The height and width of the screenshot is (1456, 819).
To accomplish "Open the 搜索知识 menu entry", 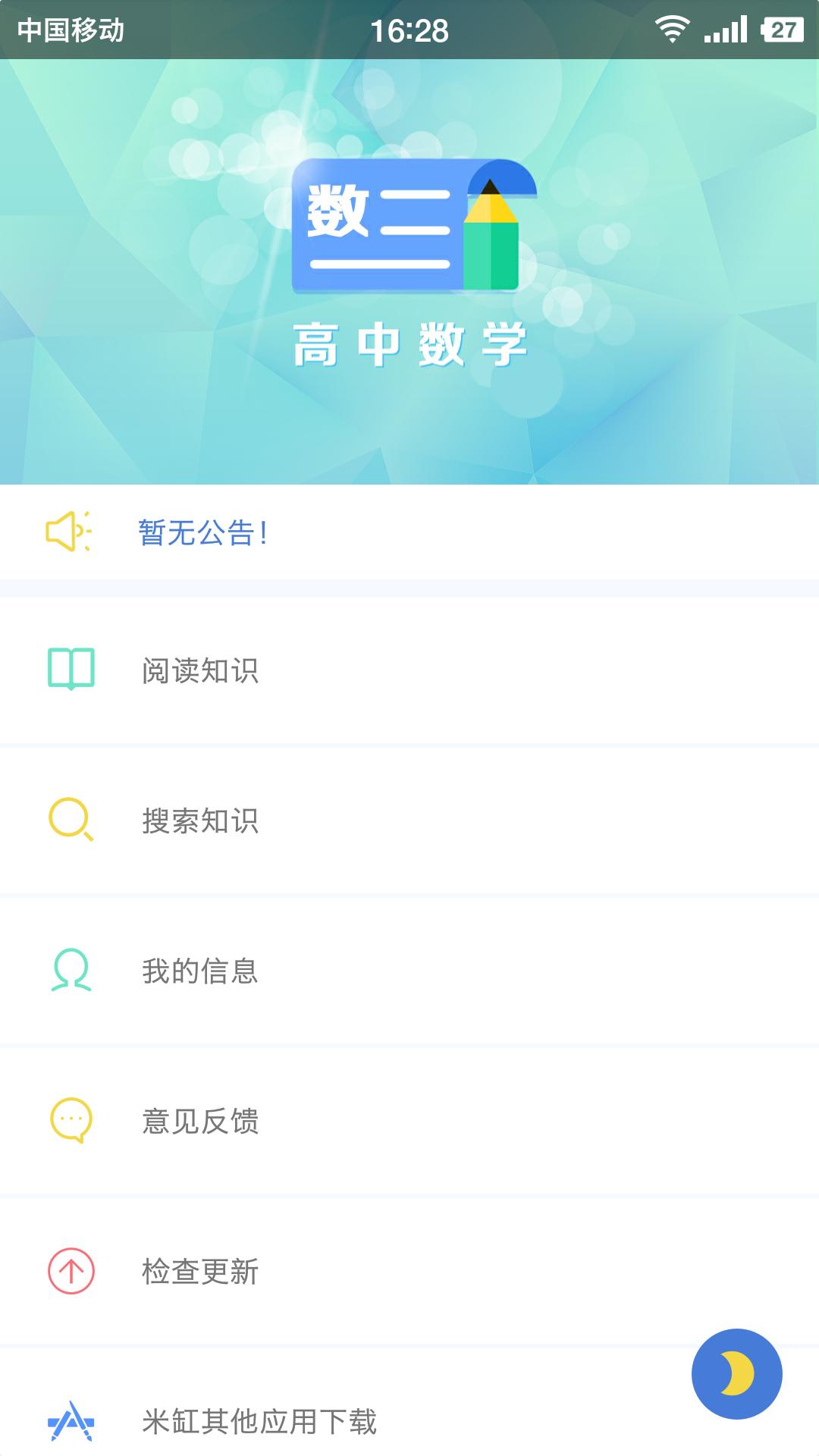I will coord(201,821).
